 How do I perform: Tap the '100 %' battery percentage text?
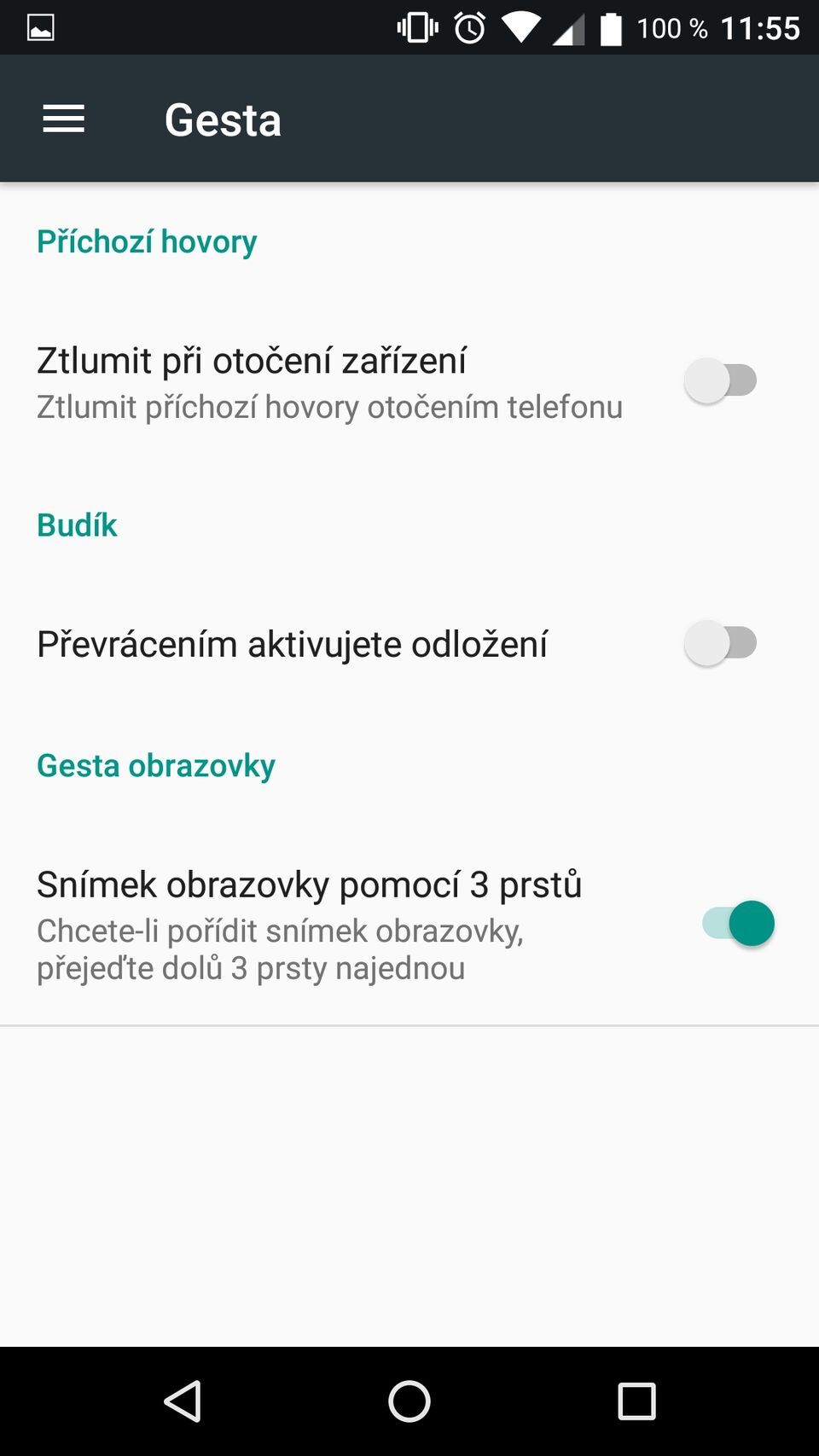[673, 26]
